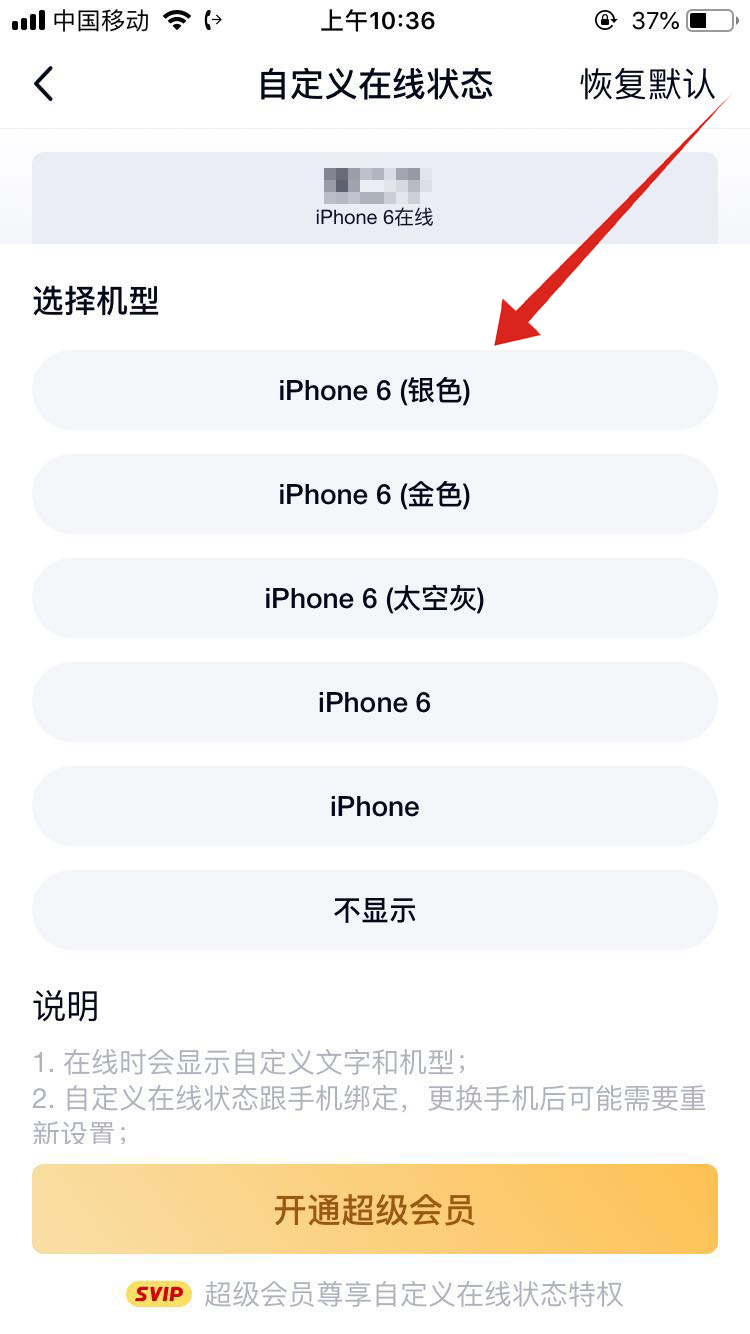Pick iPhone 6 (太空灰) model
This screenshot has width=750, height=1334.
pyautogui.click(x=374, y=598)
